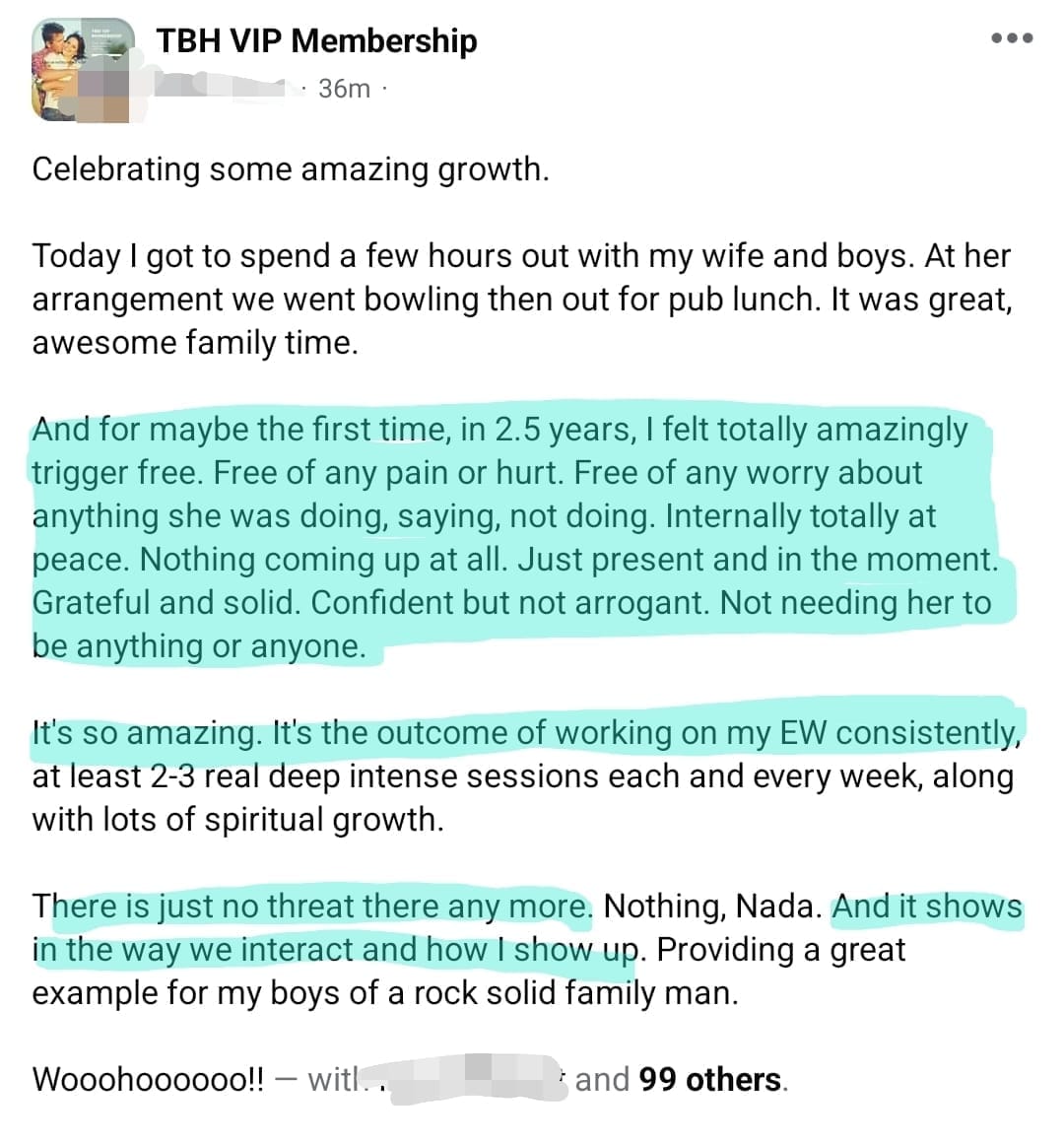Open the post's three-dot overflow menu

coord(1012,38)
